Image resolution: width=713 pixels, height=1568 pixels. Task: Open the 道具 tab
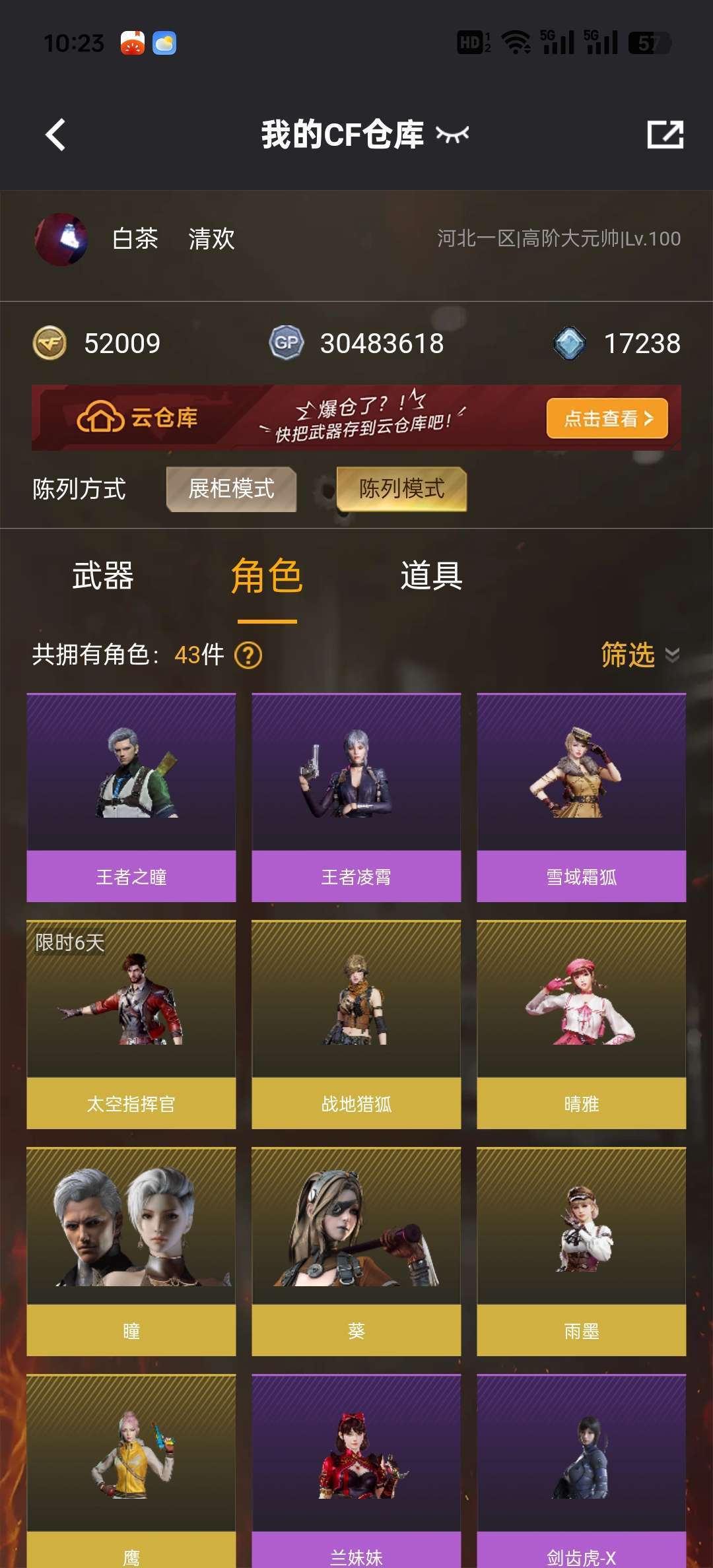click(431, 575)
